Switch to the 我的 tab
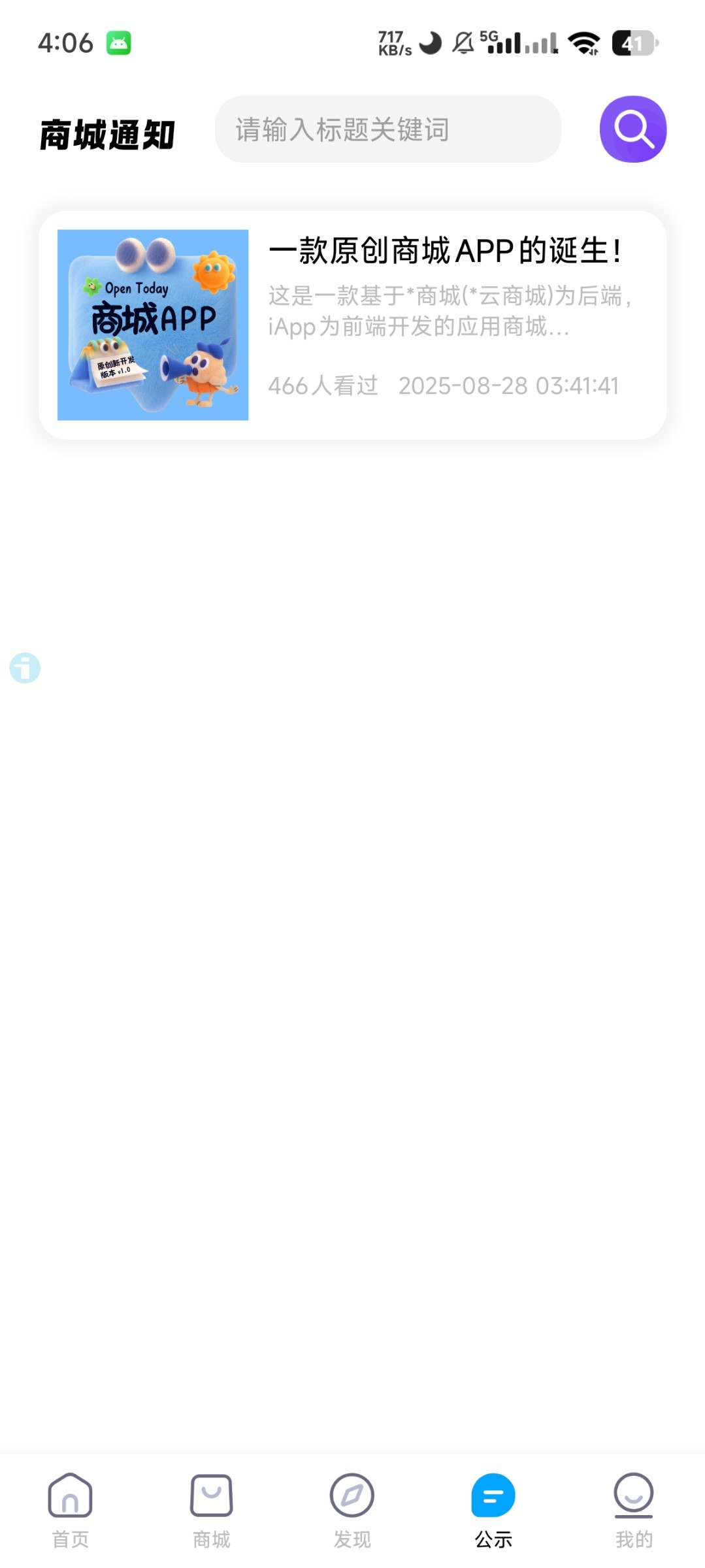 tap(633, 1510)
